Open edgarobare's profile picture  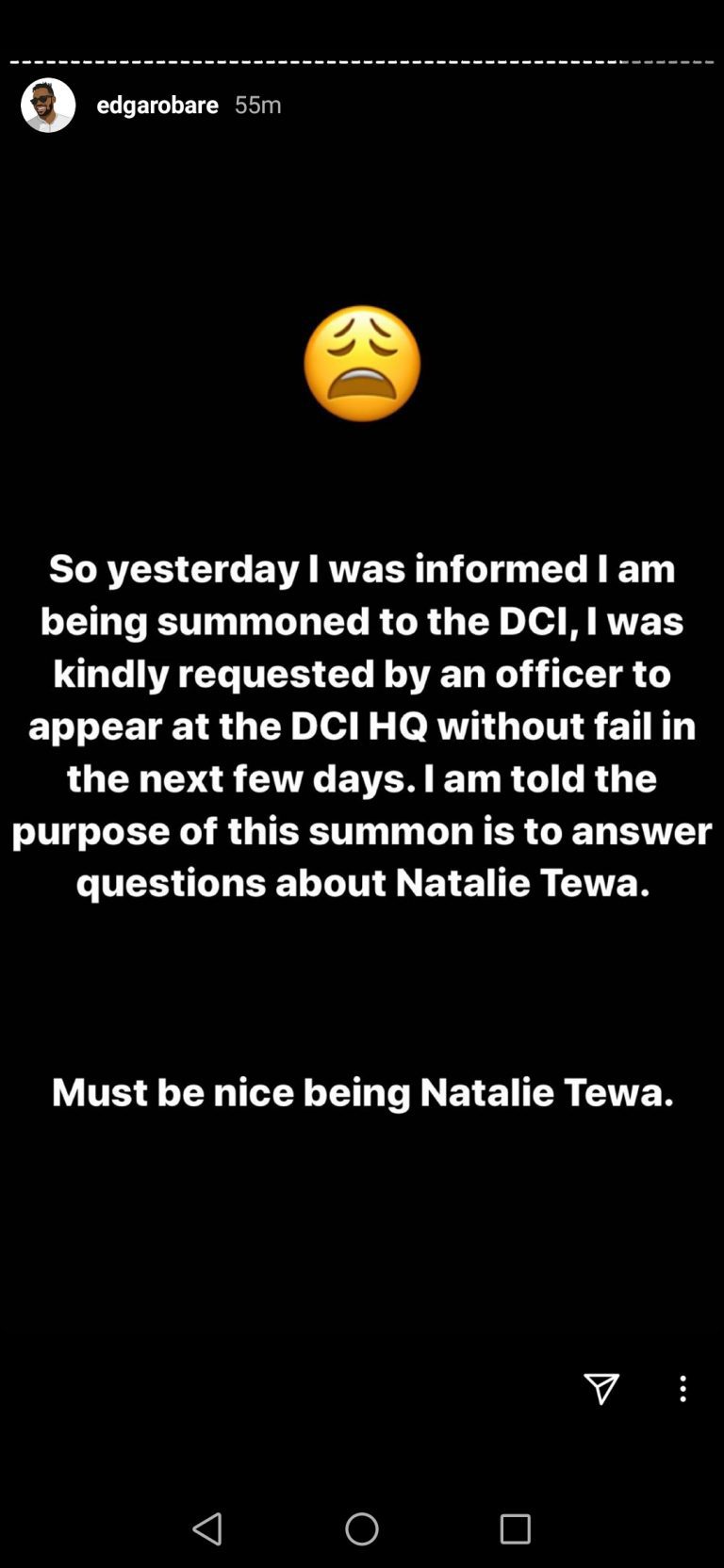click(x=48, y=105)
